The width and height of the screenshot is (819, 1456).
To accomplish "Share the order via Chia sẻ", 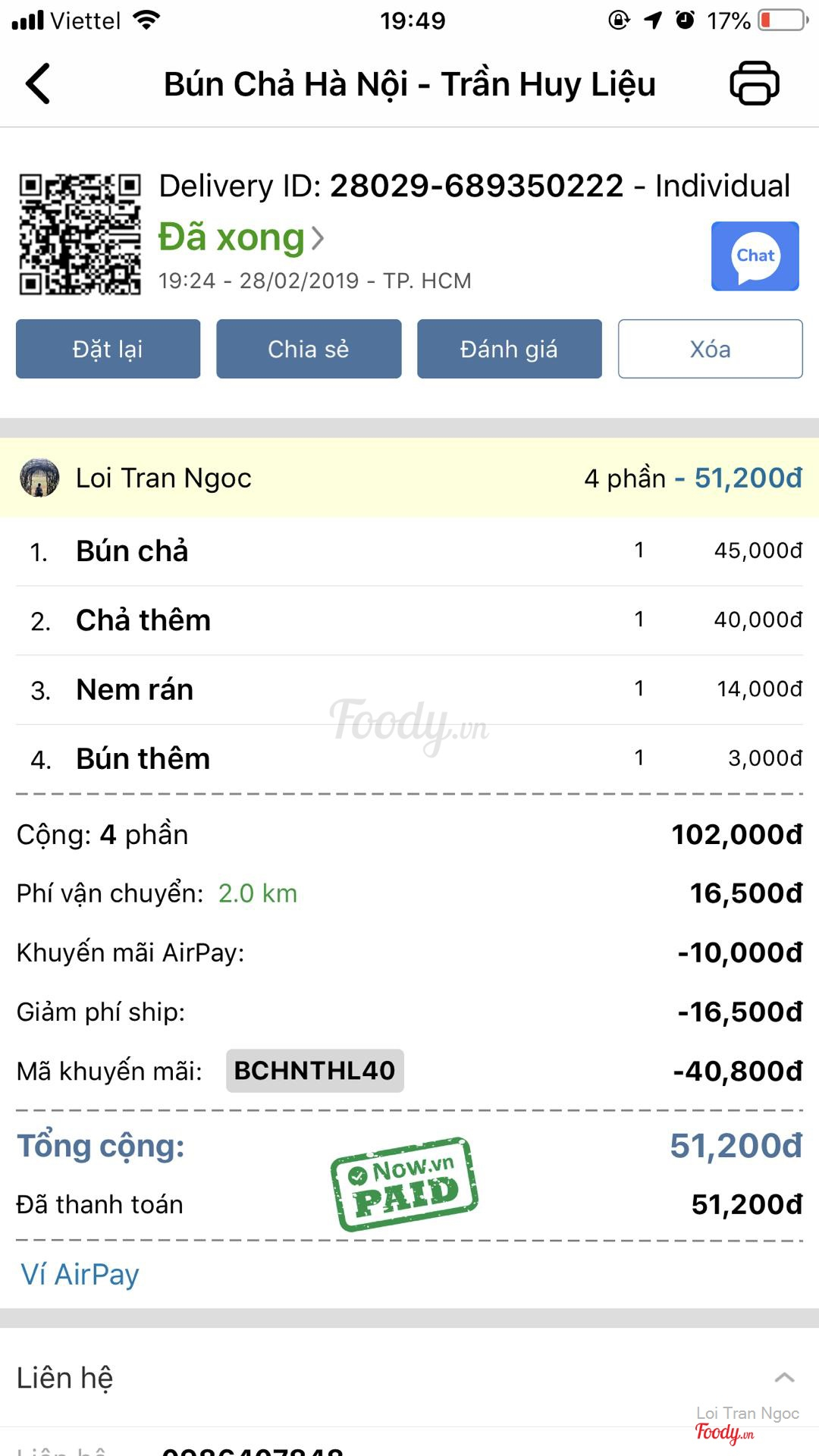I will pyautogui.click(x=309, y=349).
